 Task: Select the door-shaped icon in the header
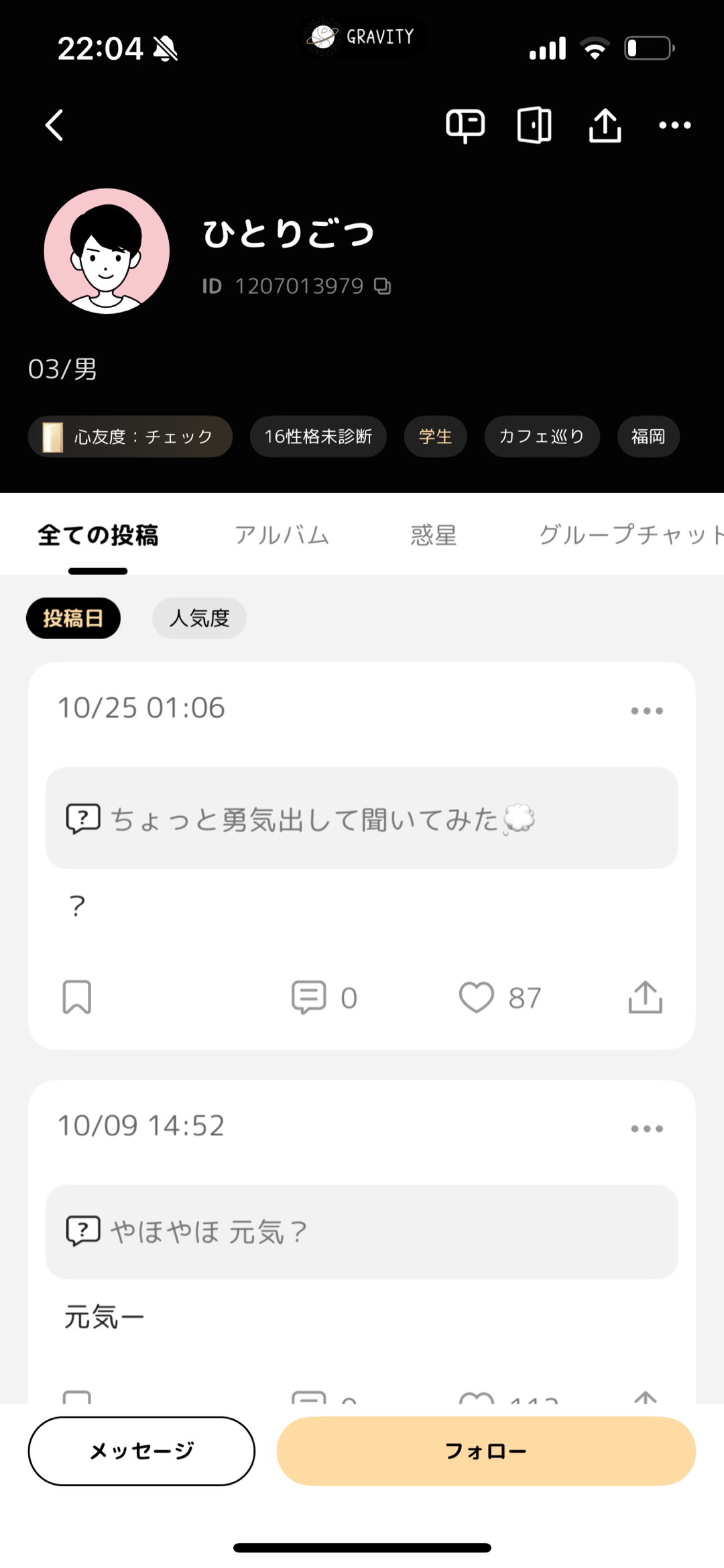(x=534, y=125)
